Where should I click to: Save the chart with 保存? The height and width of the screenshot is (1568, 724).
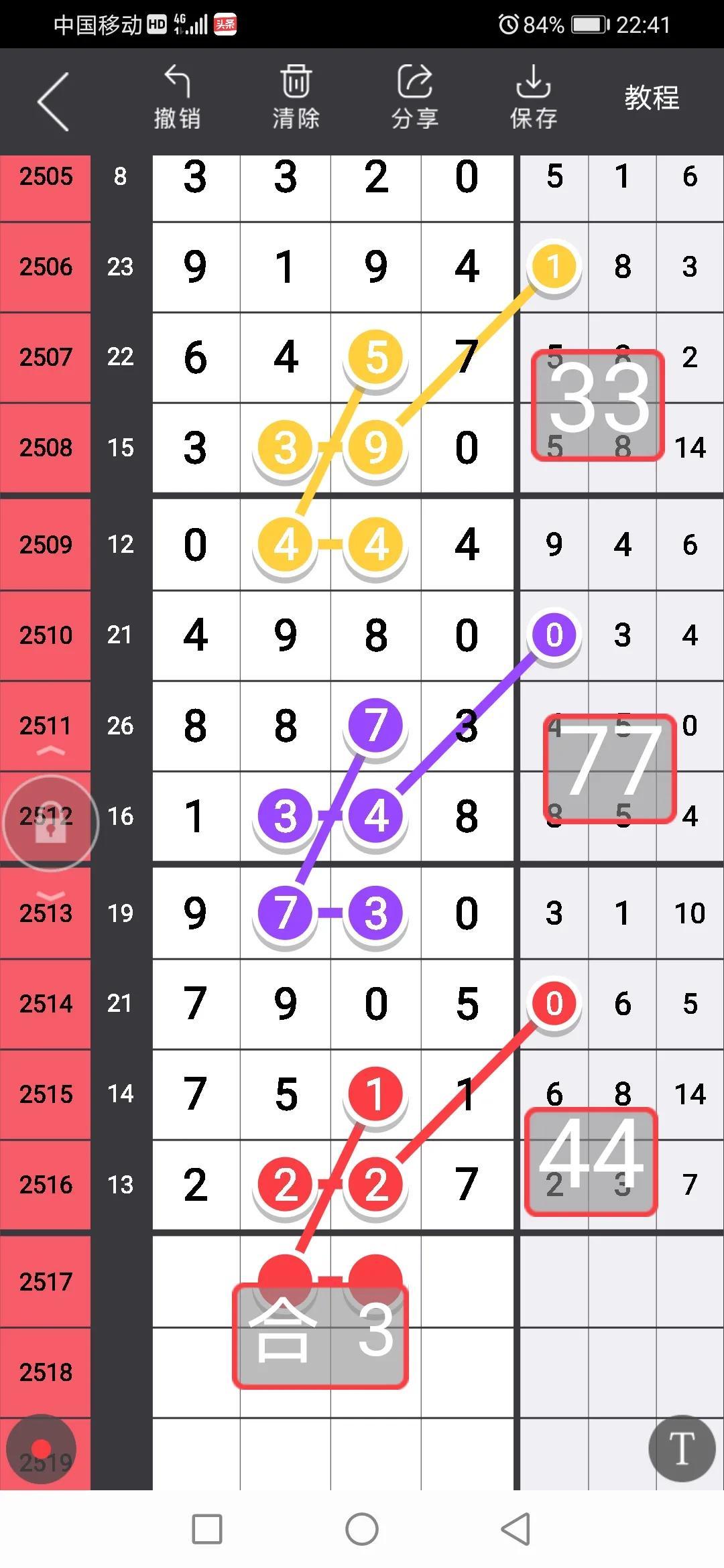(x=534, y=98)
